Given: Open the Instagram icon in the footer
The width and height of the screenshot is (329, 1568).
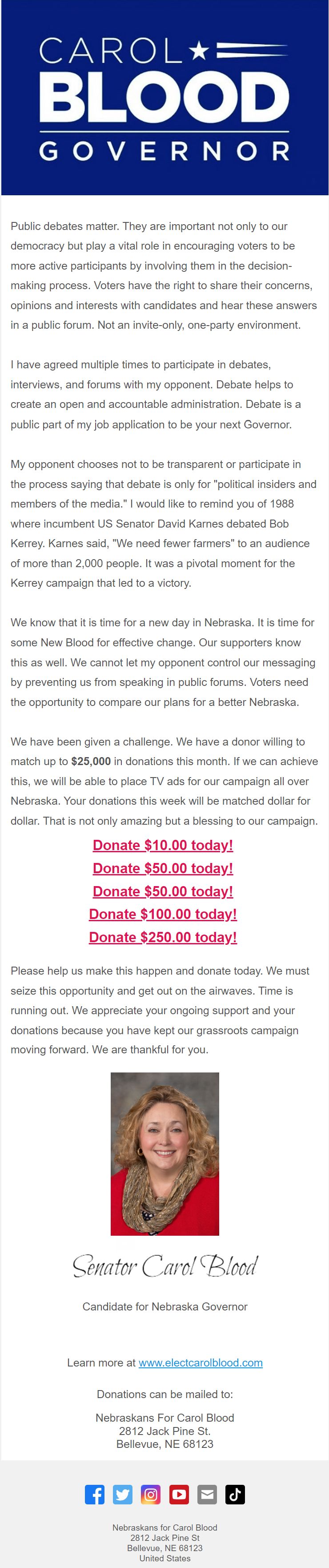Looking at the screenshot, I should (151, 1494).
